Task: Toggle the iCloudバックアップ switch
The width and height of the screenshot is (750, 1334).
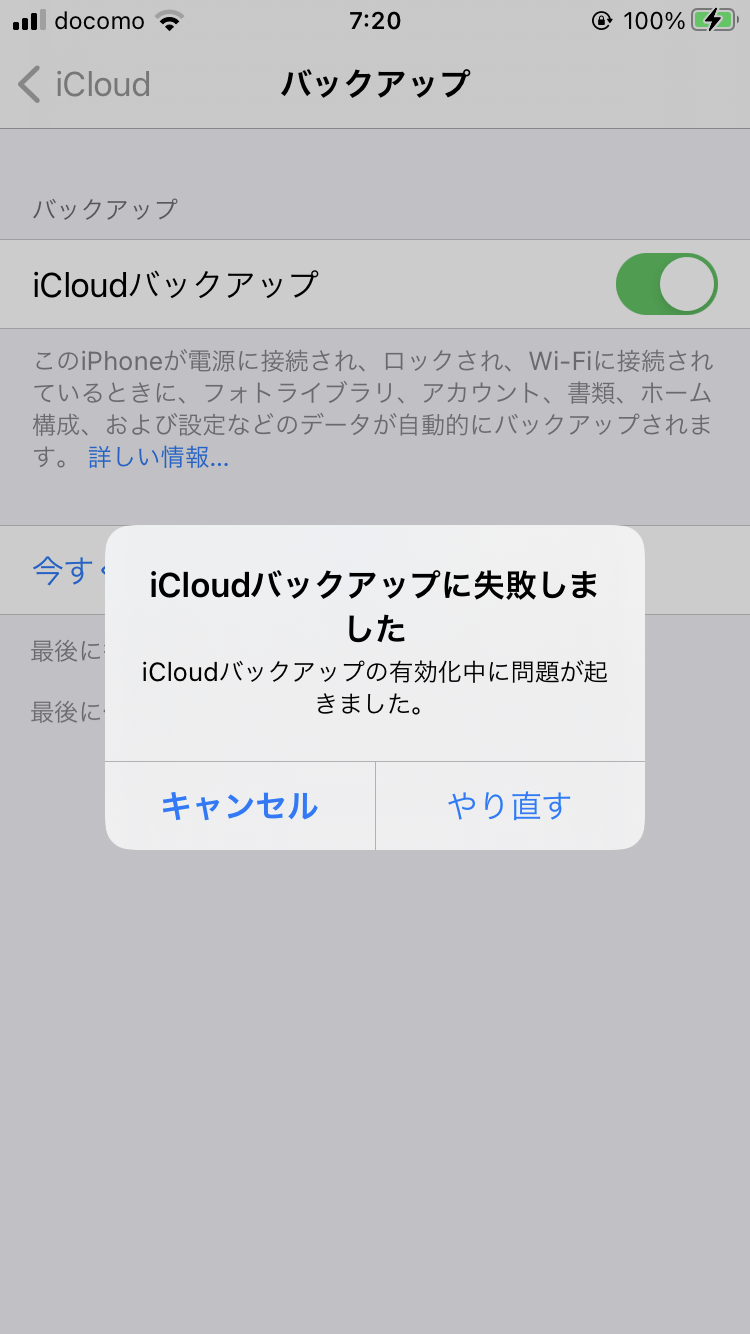Action: 666,285
